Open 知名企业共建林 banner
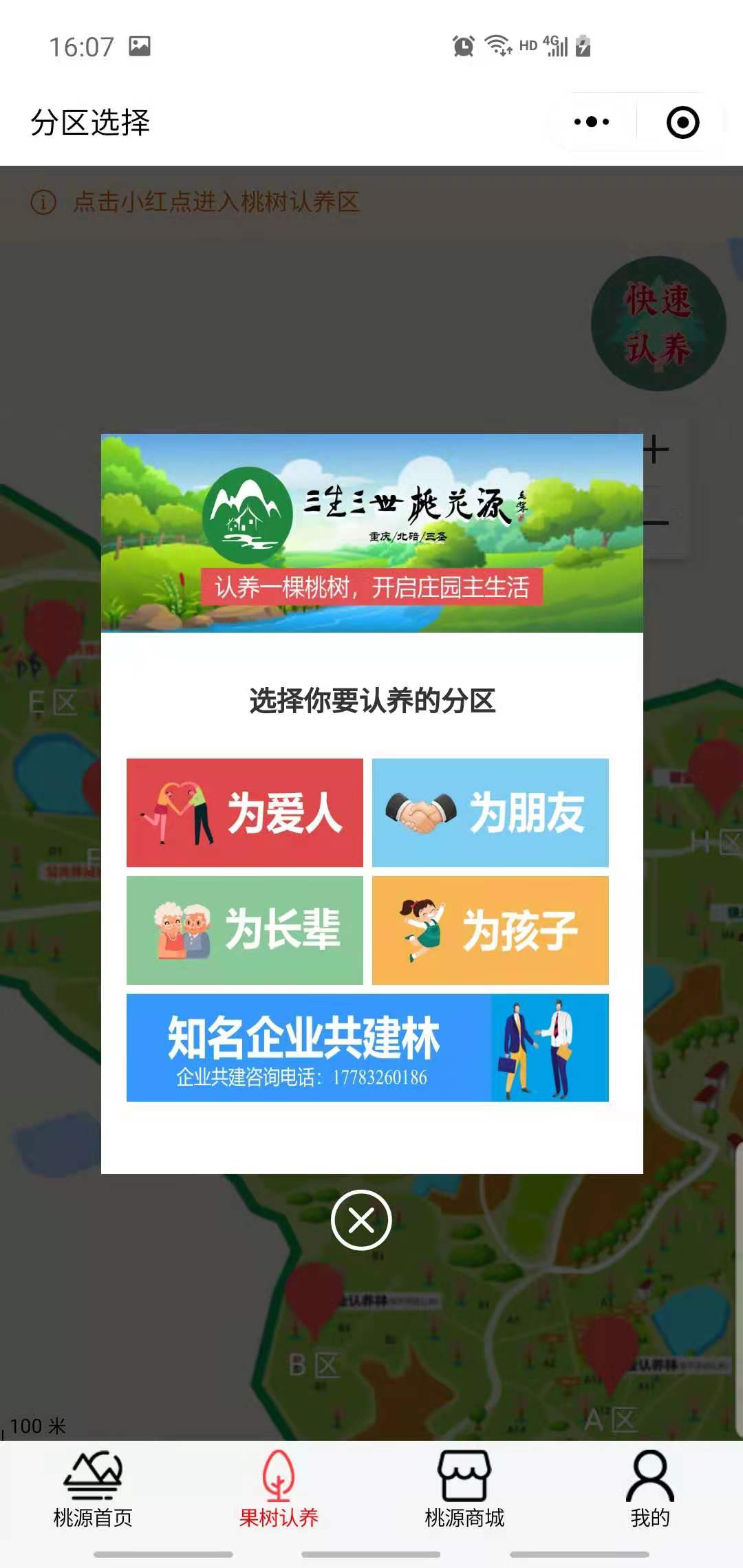Image resolution: width=743 pixels, height=1568 pixels. coord(367,1047)
